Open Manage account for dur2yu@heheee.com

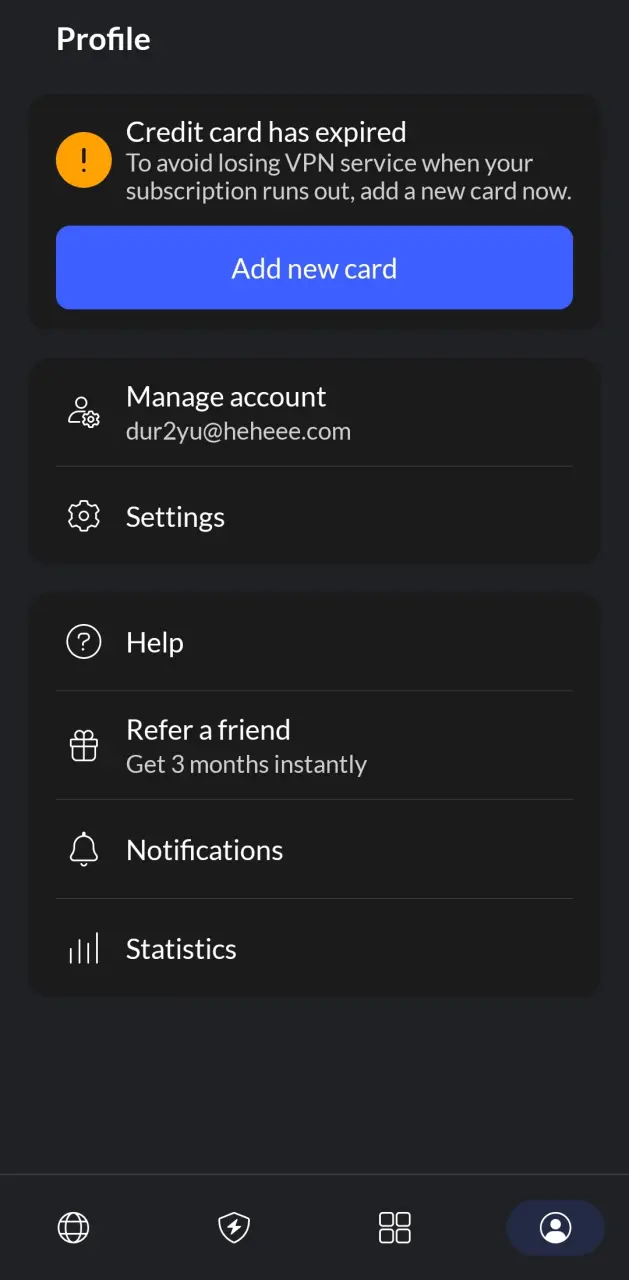coord(314,413)
